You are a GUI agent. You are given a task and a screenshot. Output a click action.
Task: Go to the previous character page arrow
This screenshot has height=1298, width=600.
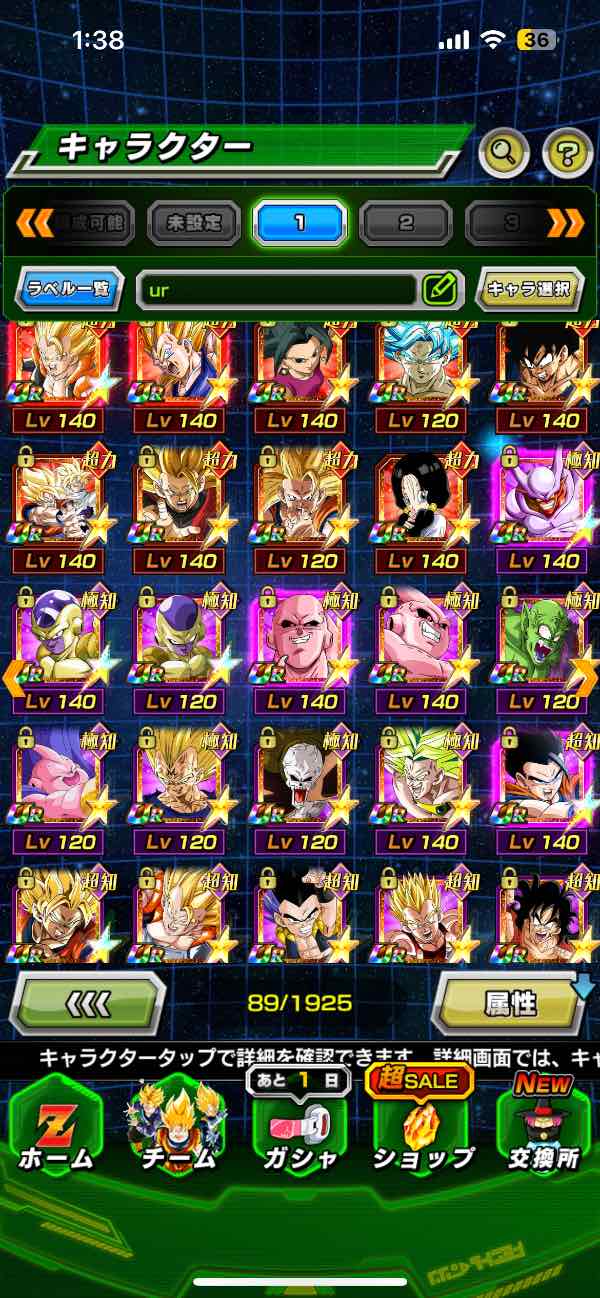[14, 678]
